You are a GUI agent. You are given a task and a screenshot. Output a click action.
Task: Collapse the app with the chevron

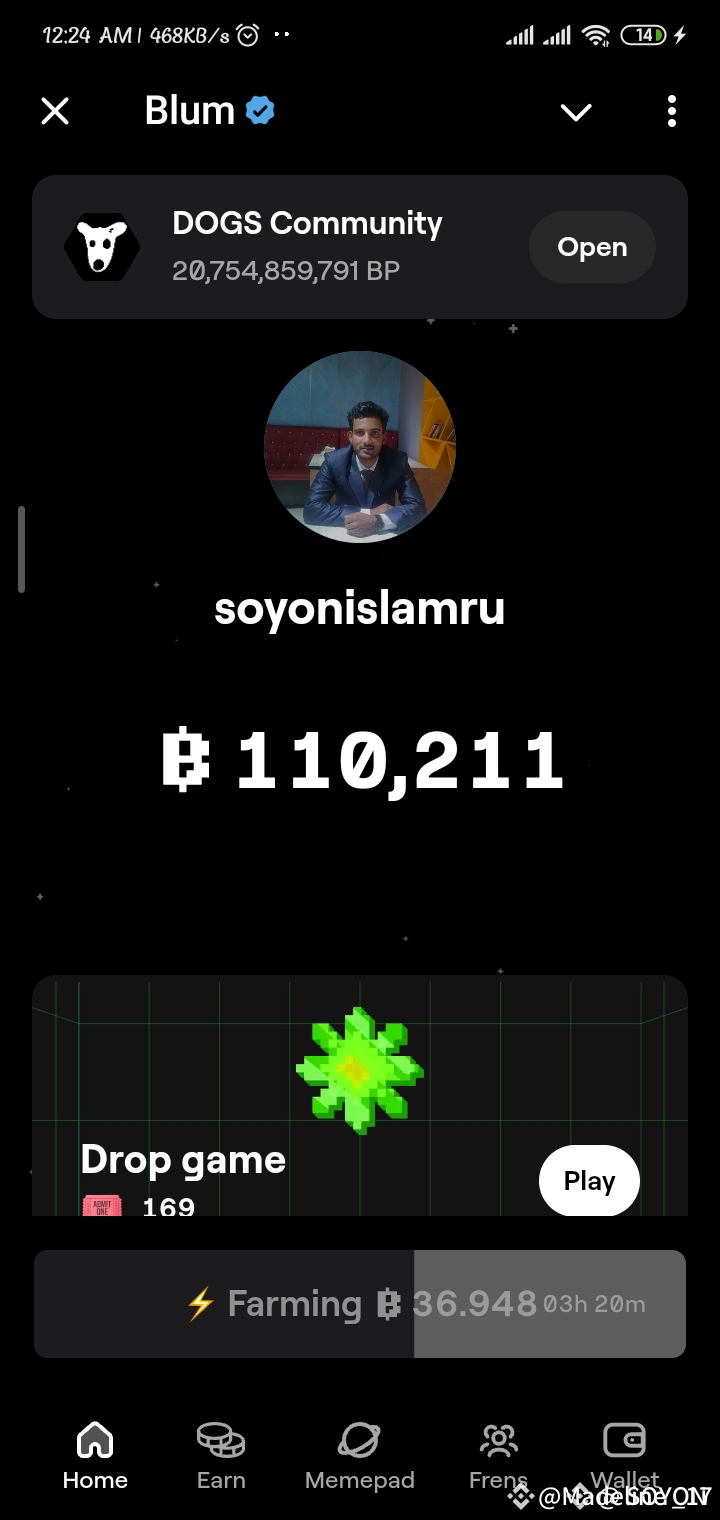[576, 112]
